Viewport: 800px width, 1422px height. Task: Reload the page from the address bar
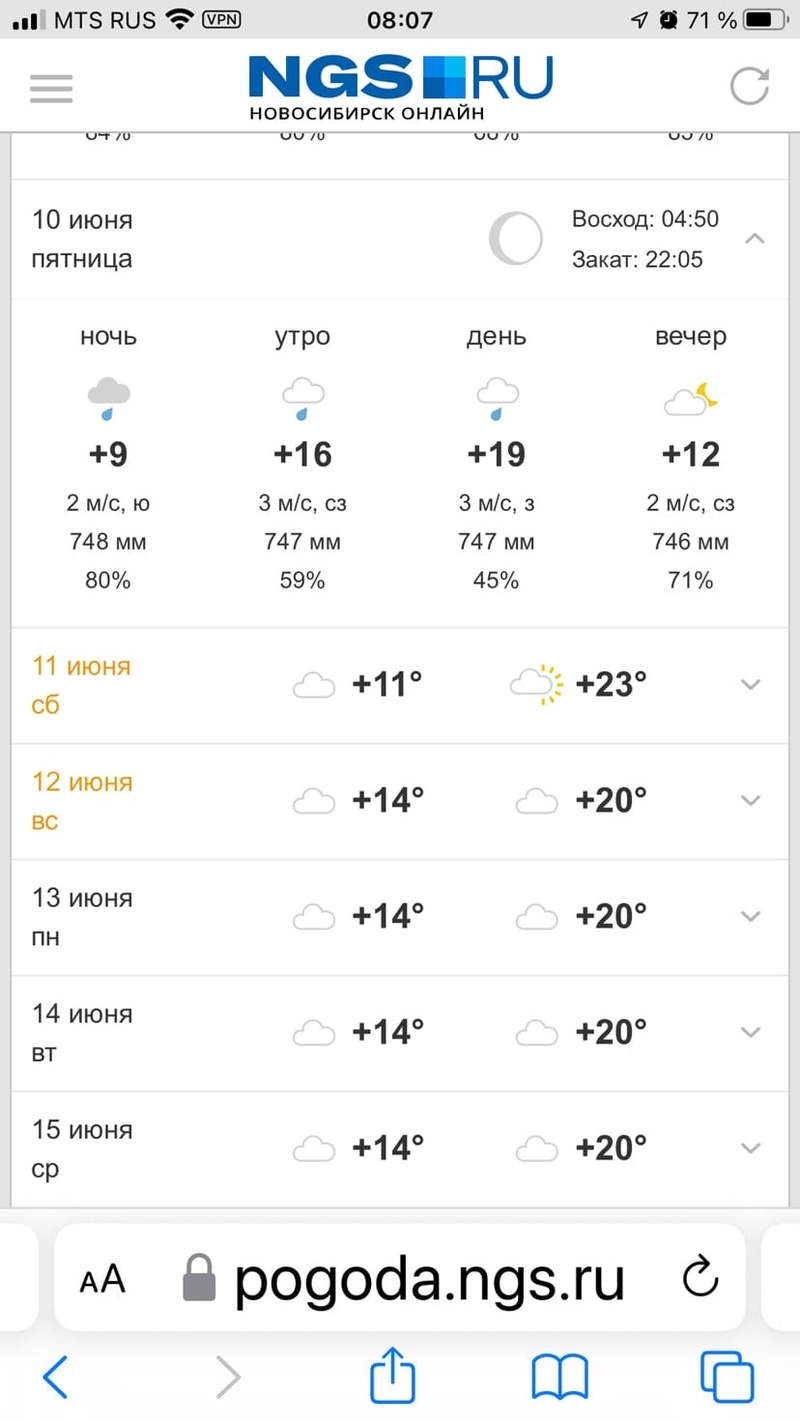click(700, 1277)
